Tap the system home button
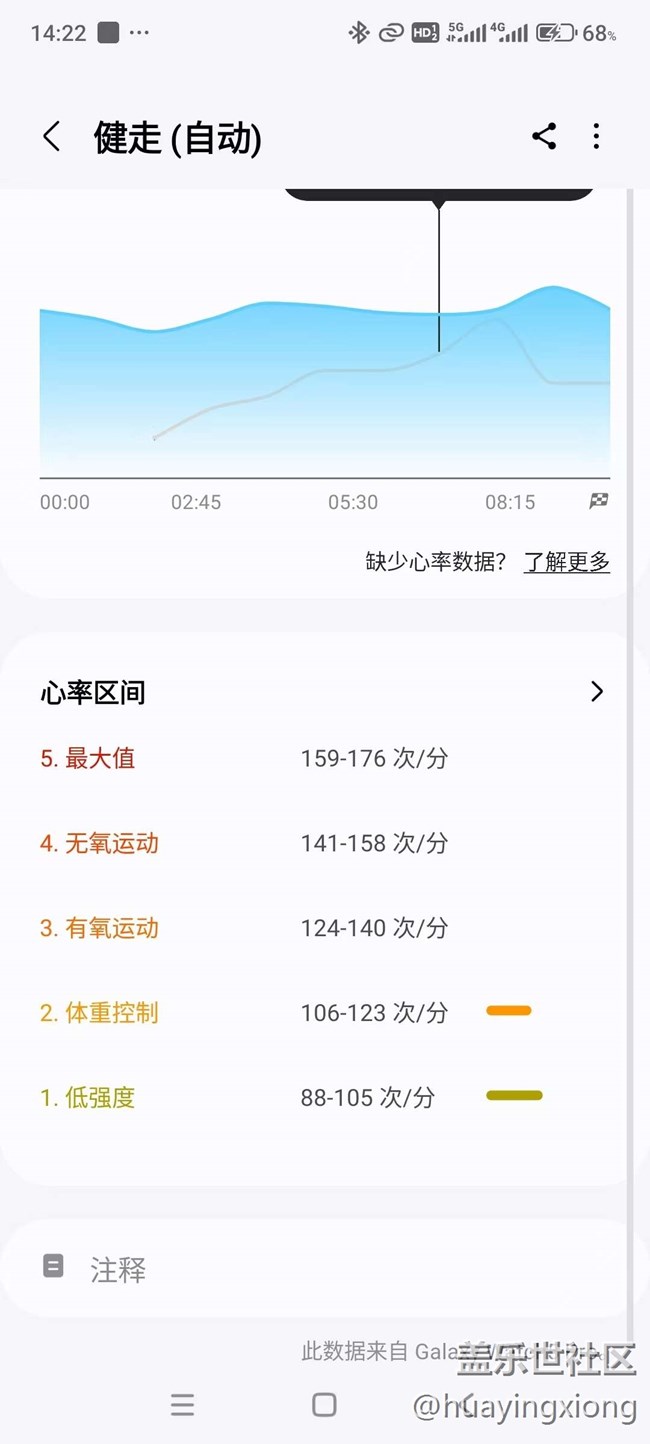 tap(324, 1405)
